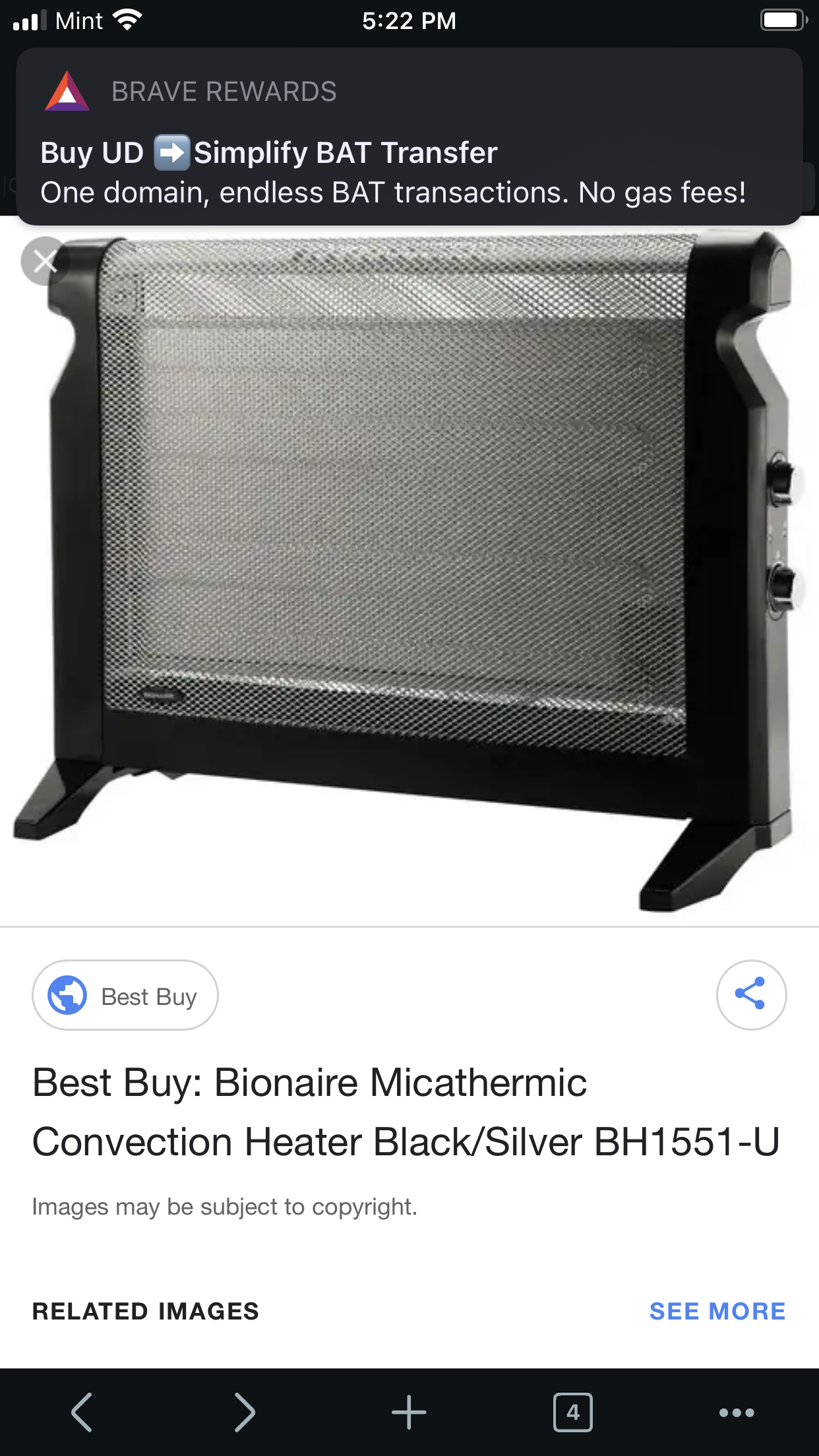See more related images

(x=717, y=1311)
